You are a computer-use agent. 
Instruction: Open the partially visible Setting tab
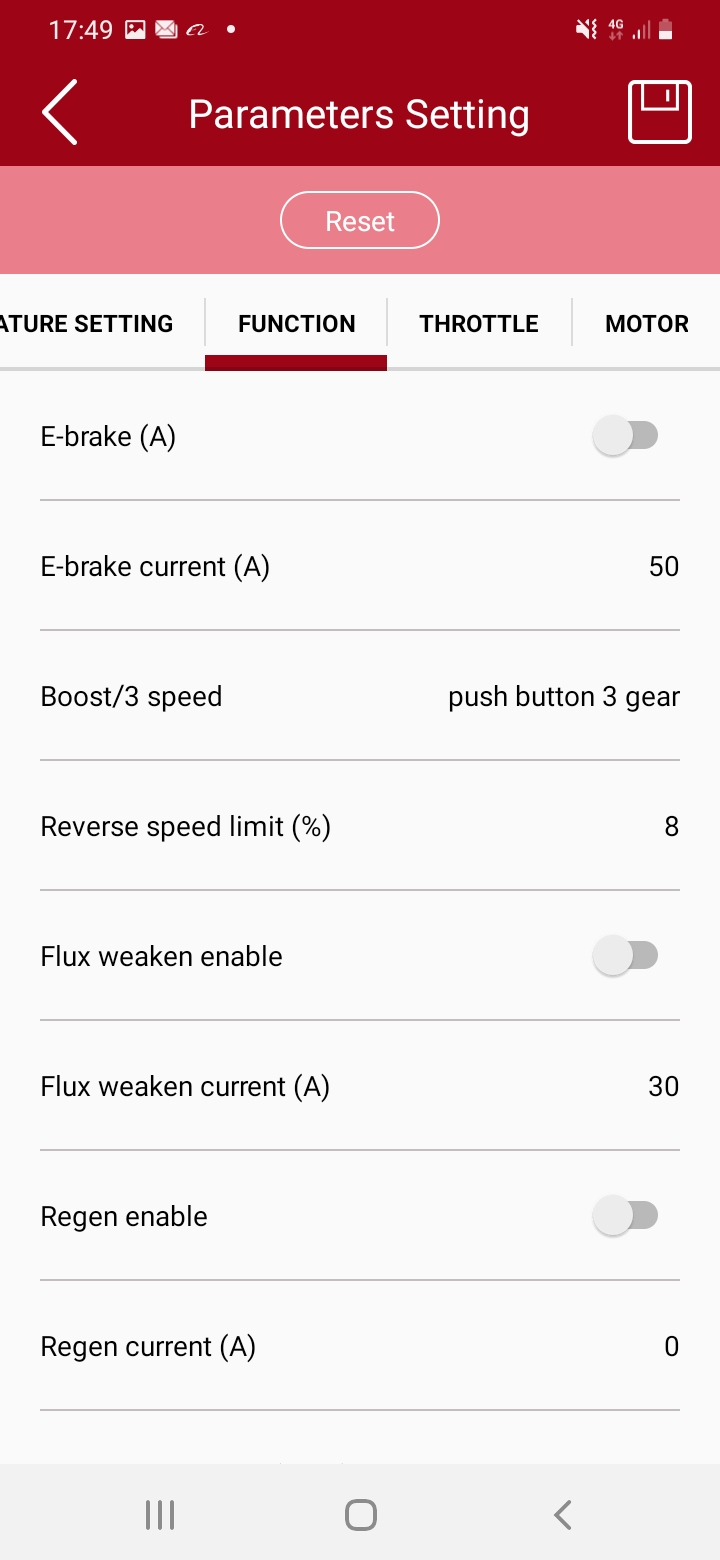point(88,324)
